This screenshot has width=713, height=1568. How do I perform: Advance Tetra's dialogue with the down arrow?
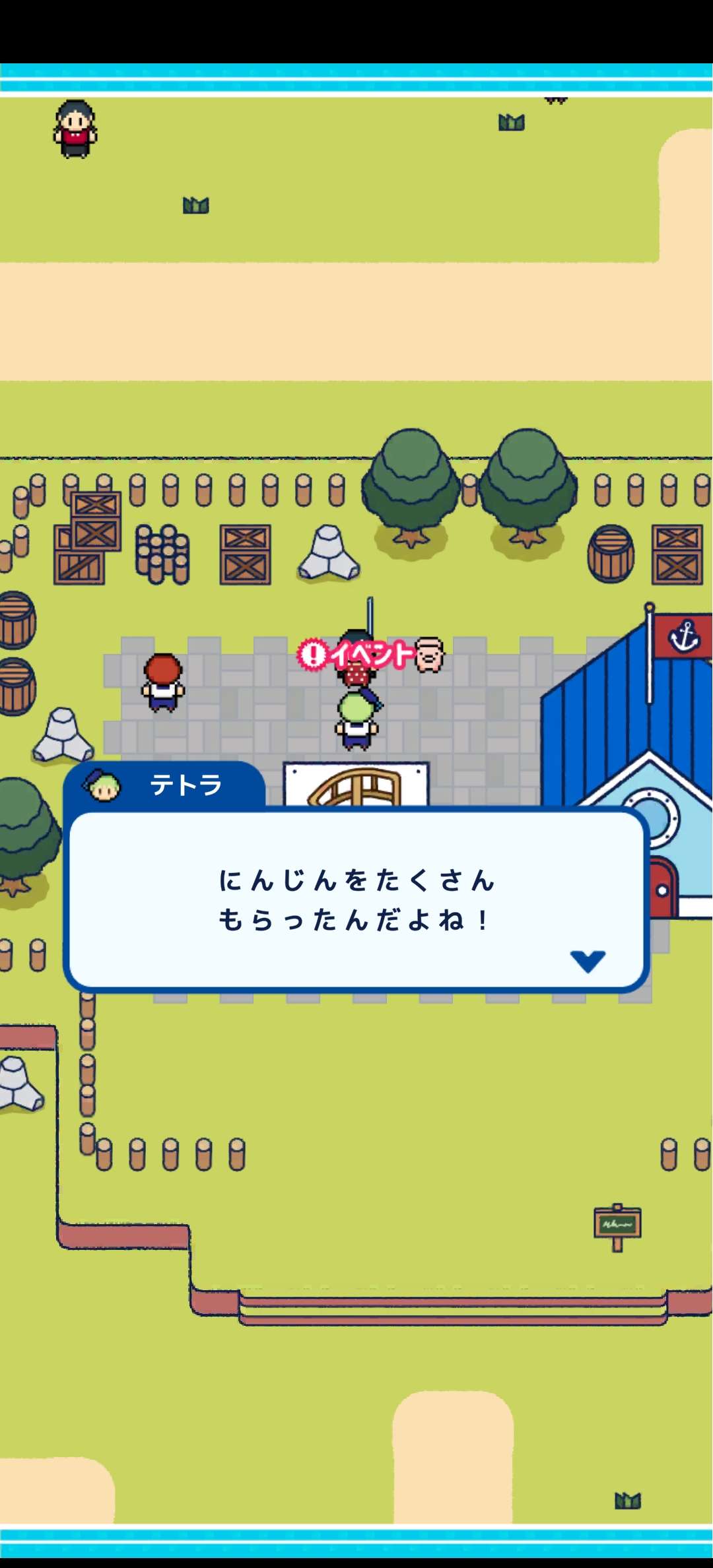[588, 961]
